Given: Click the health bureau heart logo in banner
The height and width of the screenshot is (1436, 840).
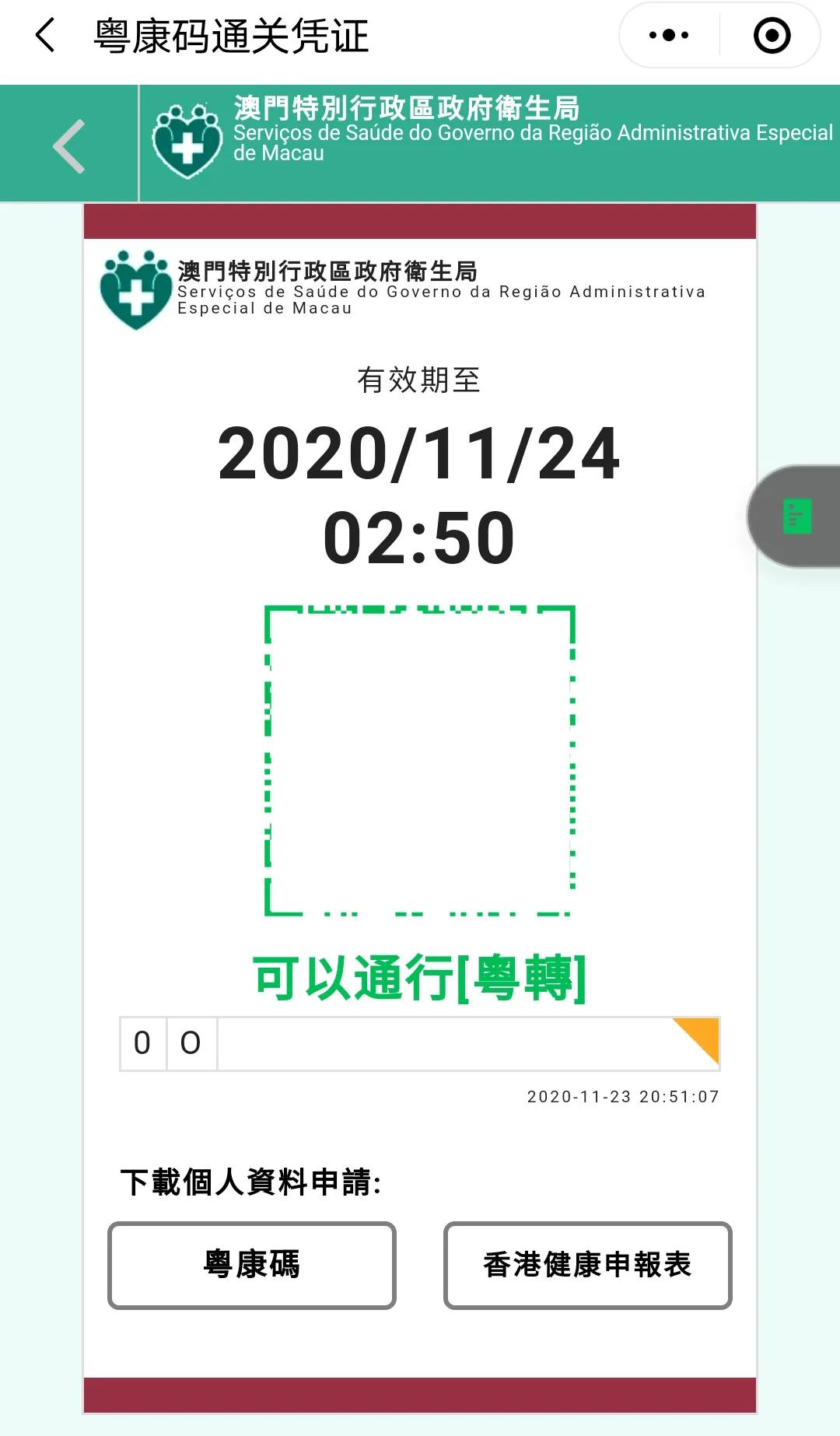Looking at the screenshot, I should pyautogui.click(x=187, y=142).
